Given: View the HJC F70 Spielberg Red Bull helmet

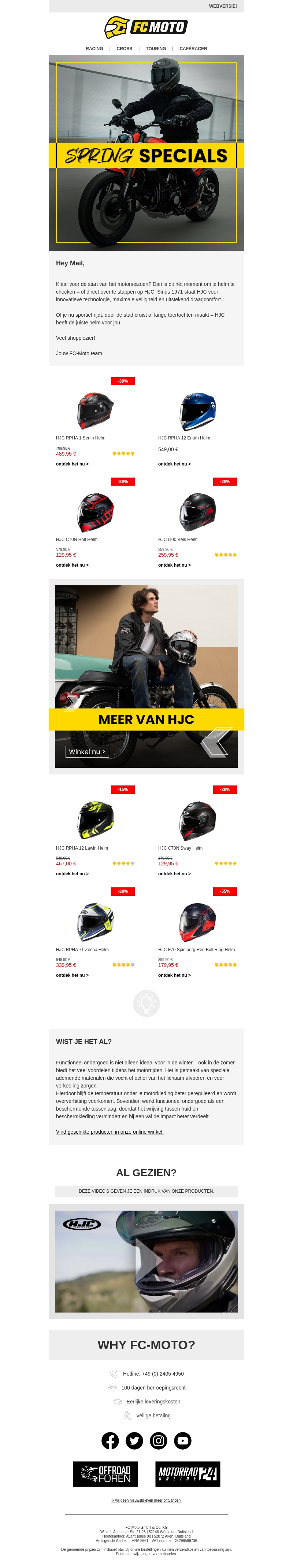Looking at the screenshot, I should [197, 921].
